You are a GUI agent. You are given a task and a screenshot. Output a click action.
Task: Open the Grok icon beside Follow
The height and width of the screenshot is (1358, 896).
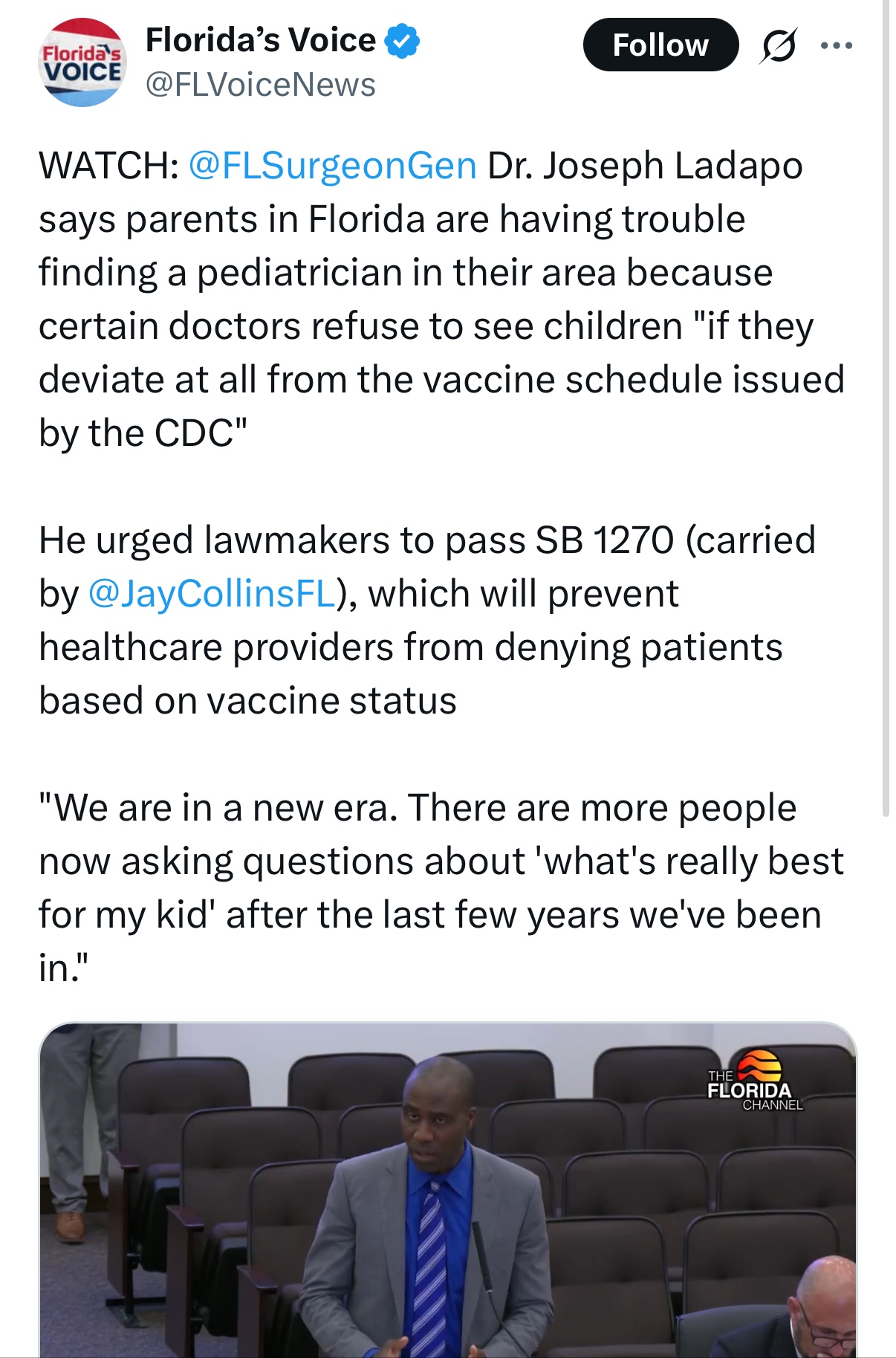tap(779, 45)
